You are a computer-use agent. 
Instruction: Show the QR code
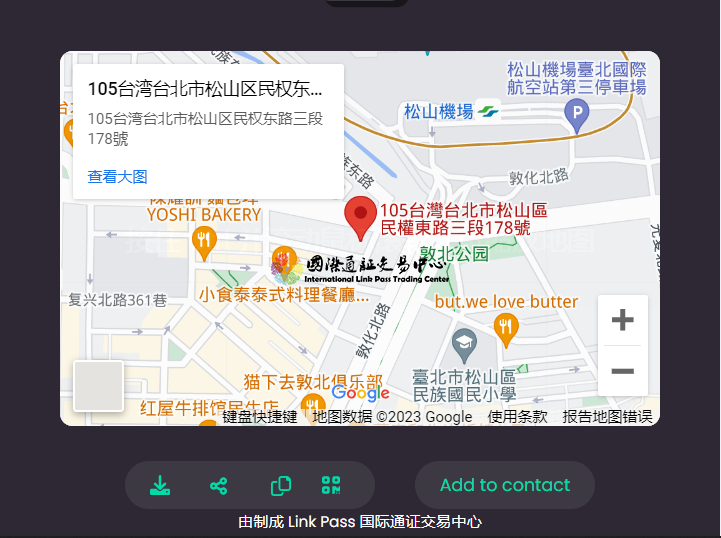331,486
